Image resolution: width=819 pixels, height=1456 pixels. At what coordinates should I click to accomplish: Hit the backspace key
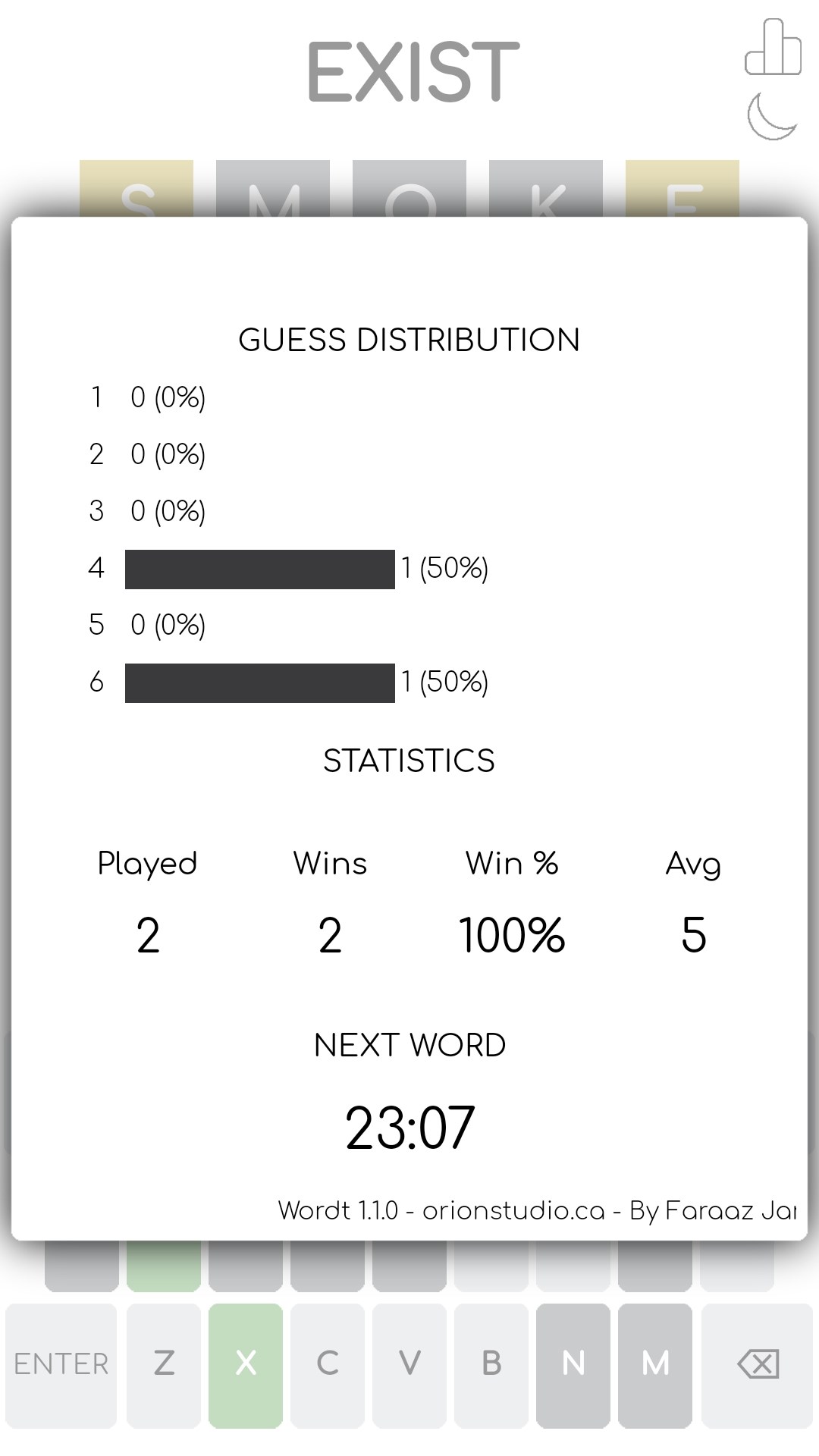coord(757,1364)
